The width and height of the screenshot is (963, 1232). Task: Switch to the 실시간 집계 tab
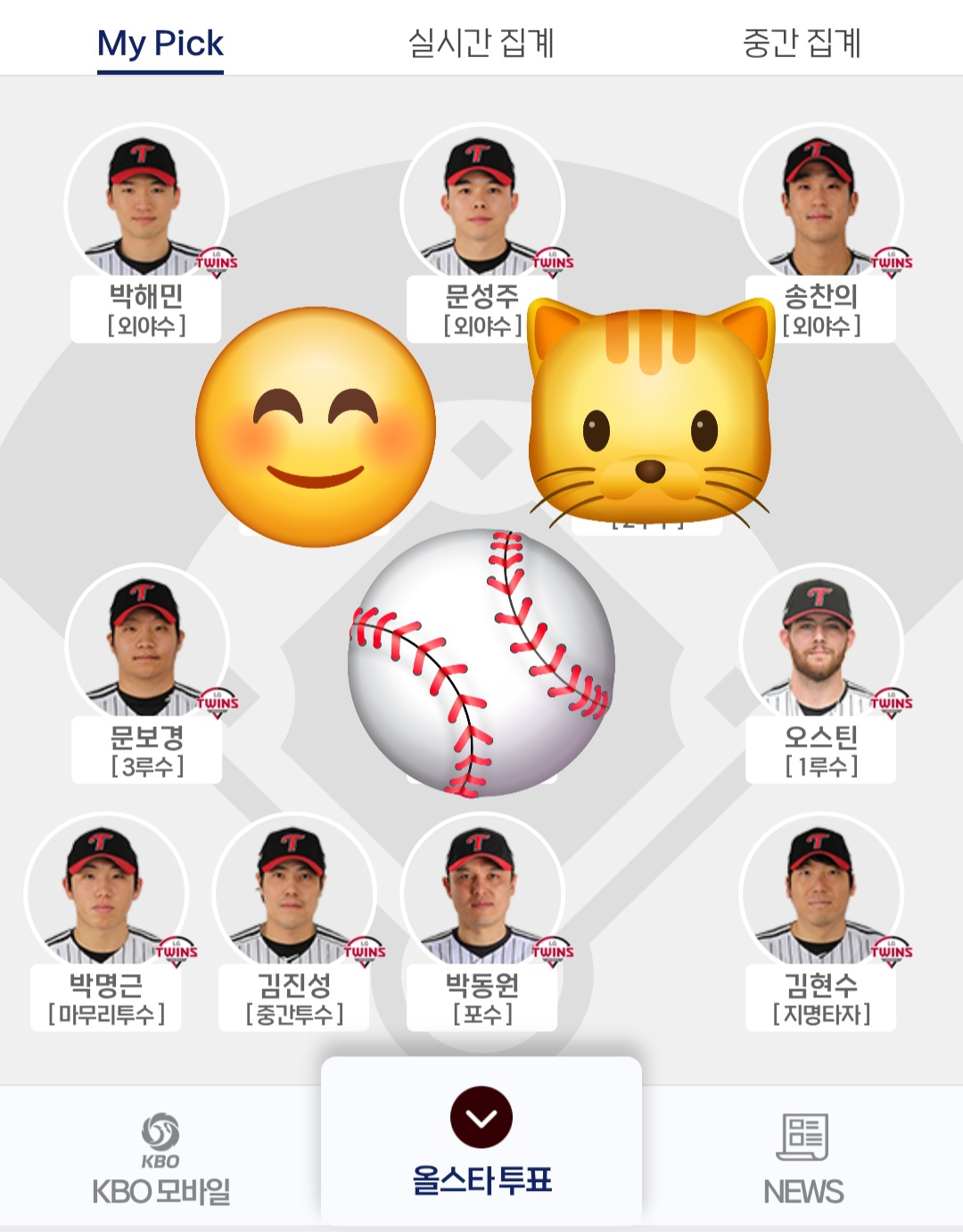(481, 43)
